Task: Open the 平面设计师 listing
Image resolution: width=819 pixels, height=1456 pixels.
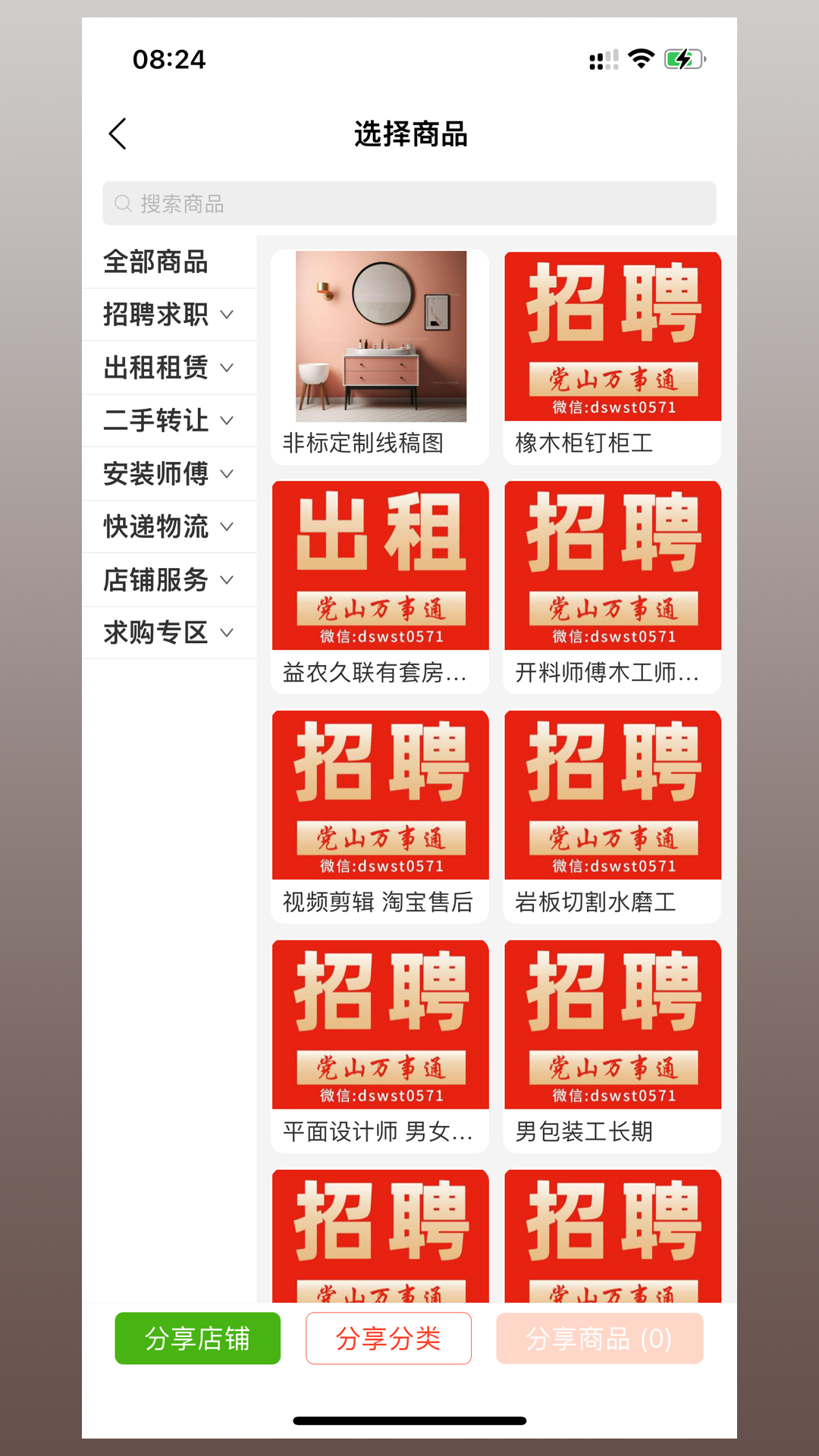Action: coord(380,1046)
